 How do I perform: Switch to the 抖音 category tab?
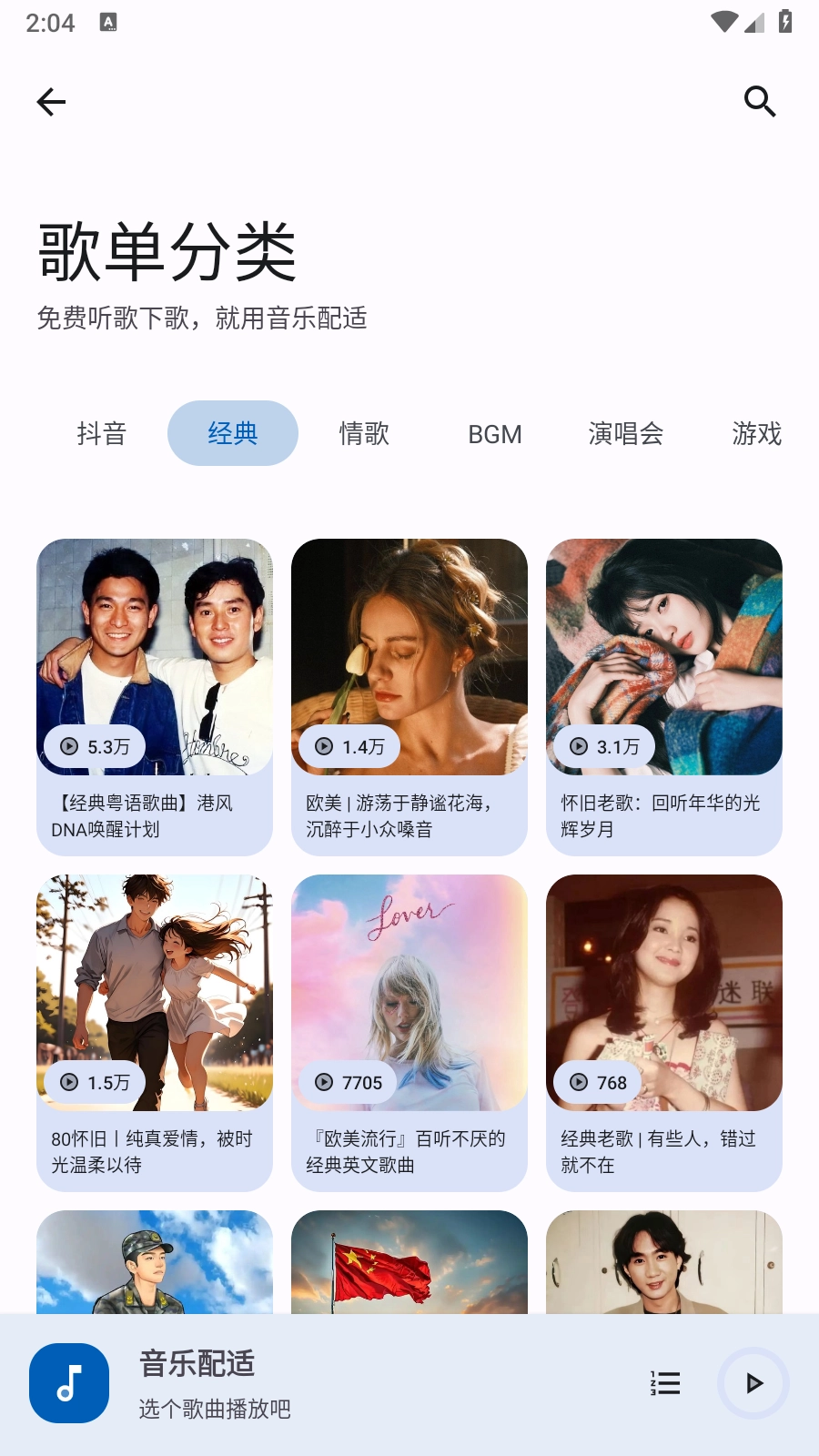point(102,433)
